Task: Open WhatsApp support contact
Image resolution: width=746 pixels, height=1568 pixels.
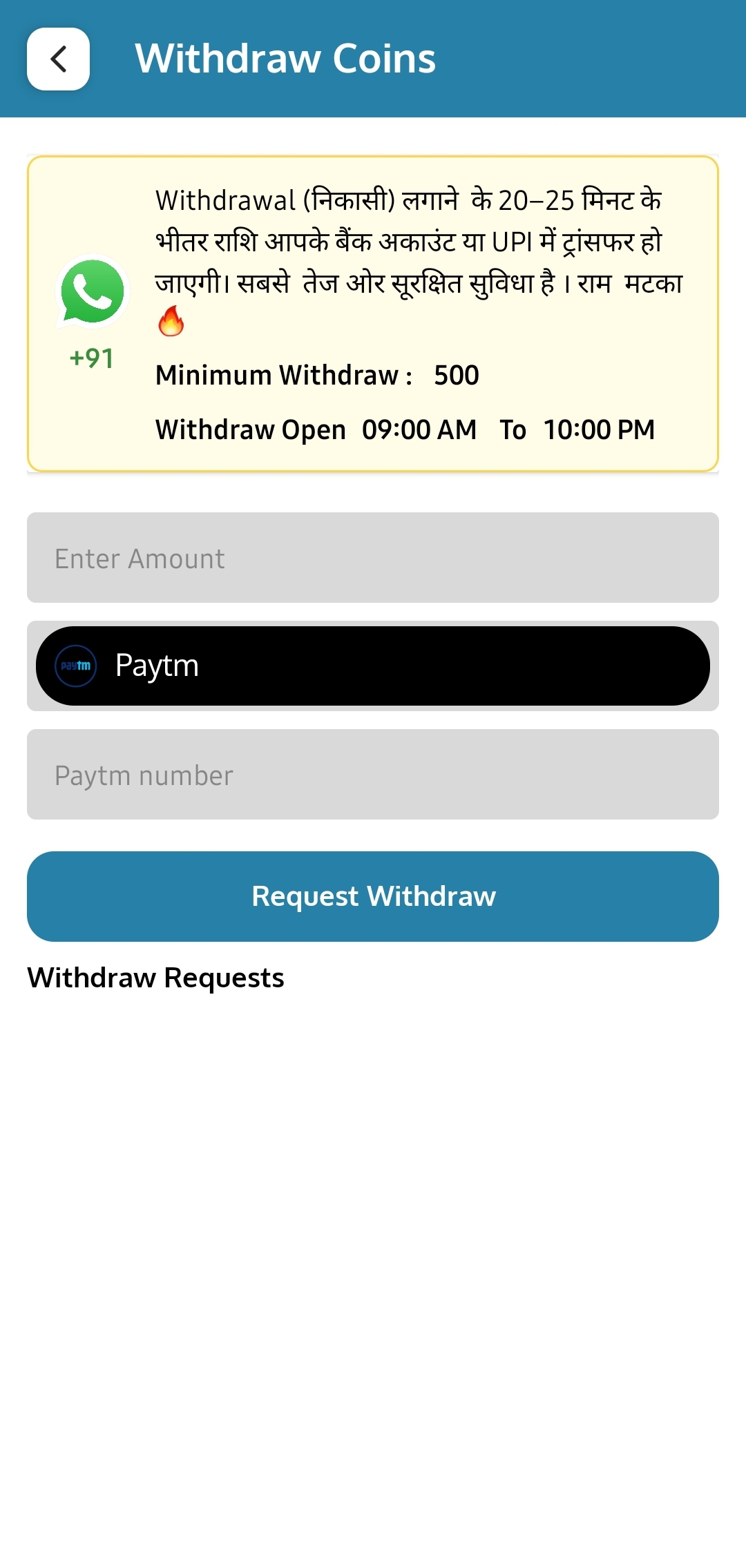Action: pyautogui.click(x=92, y=291)
